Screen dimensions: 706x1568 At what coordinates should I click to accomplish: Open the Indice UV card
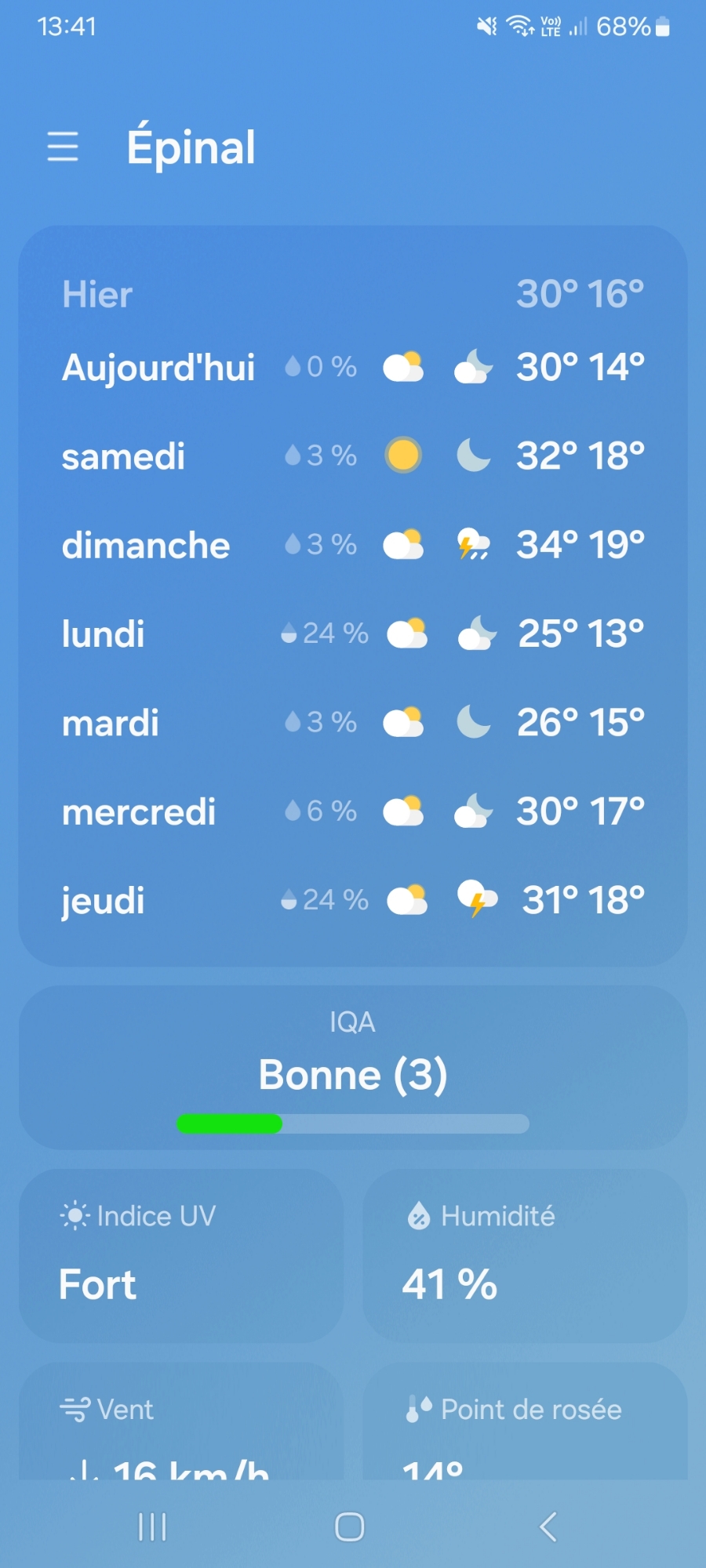click(x=181, y=1256)
